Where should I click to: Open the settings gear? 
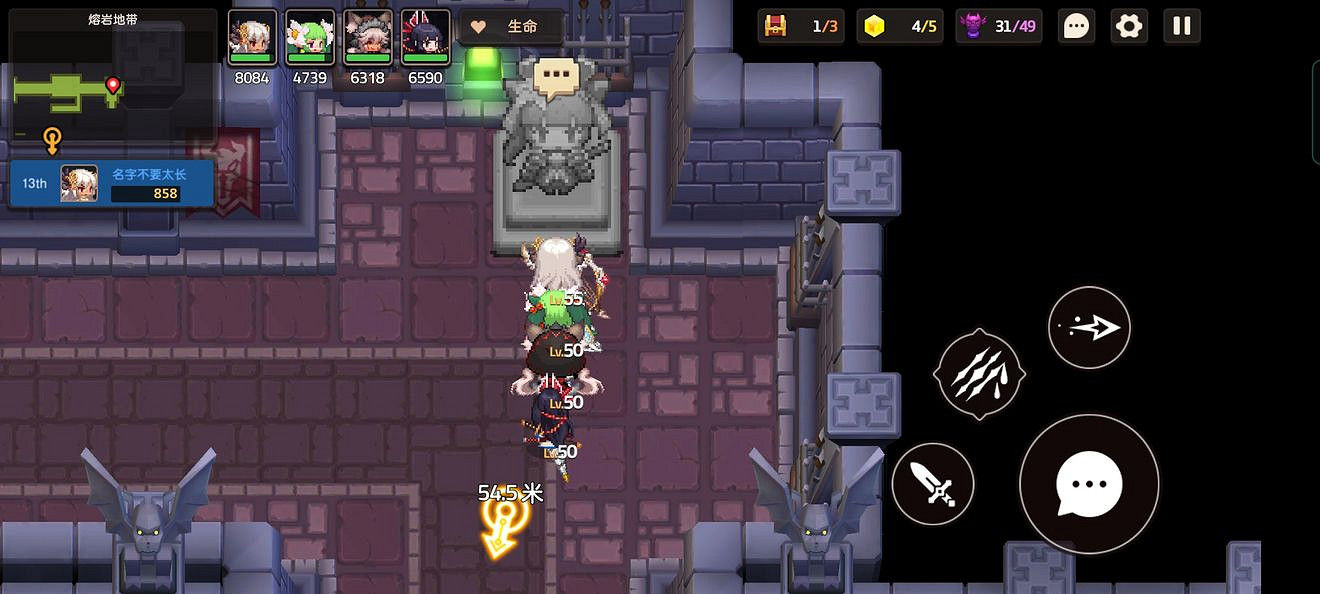(x=1129, y=26)
